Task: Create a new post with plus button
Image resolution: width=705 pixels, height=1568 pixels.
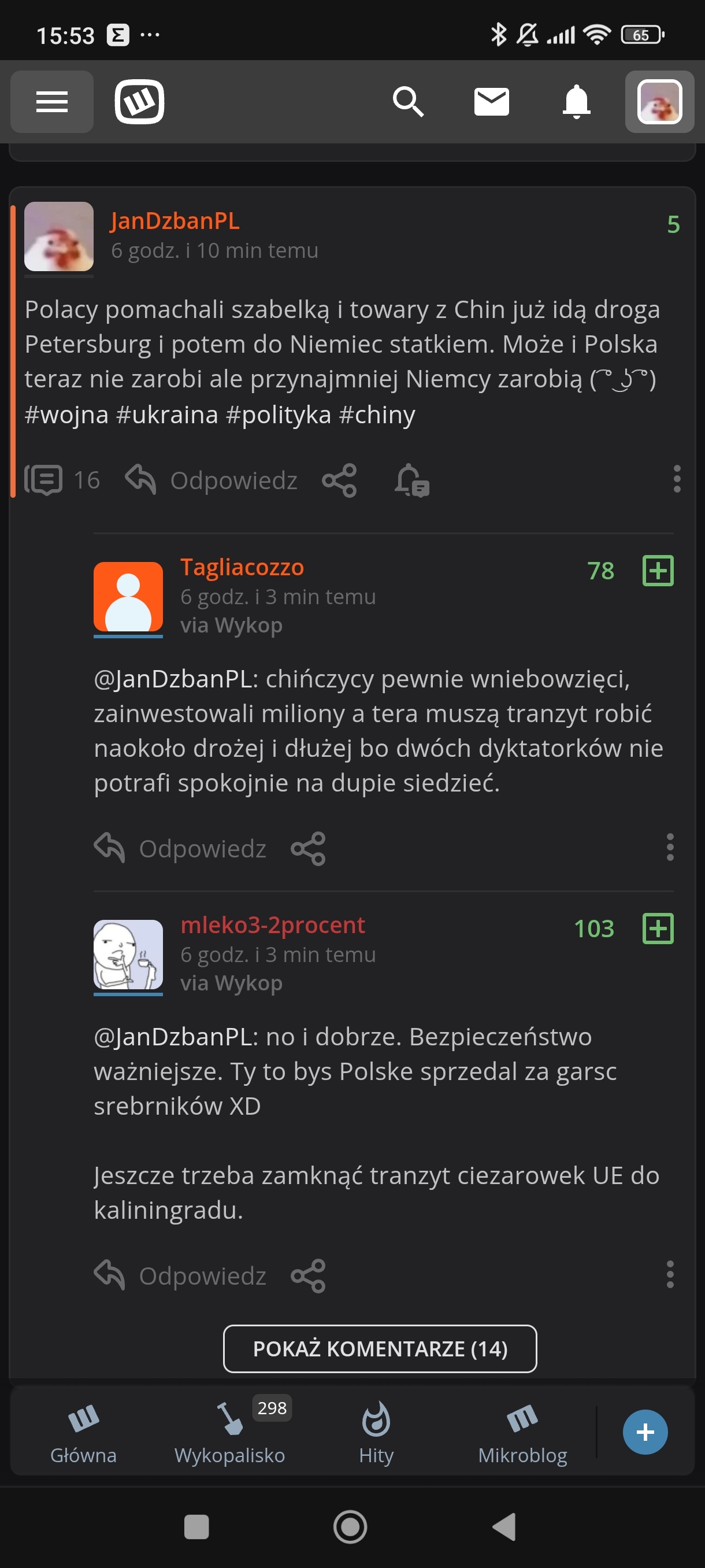Action: 645,1432
